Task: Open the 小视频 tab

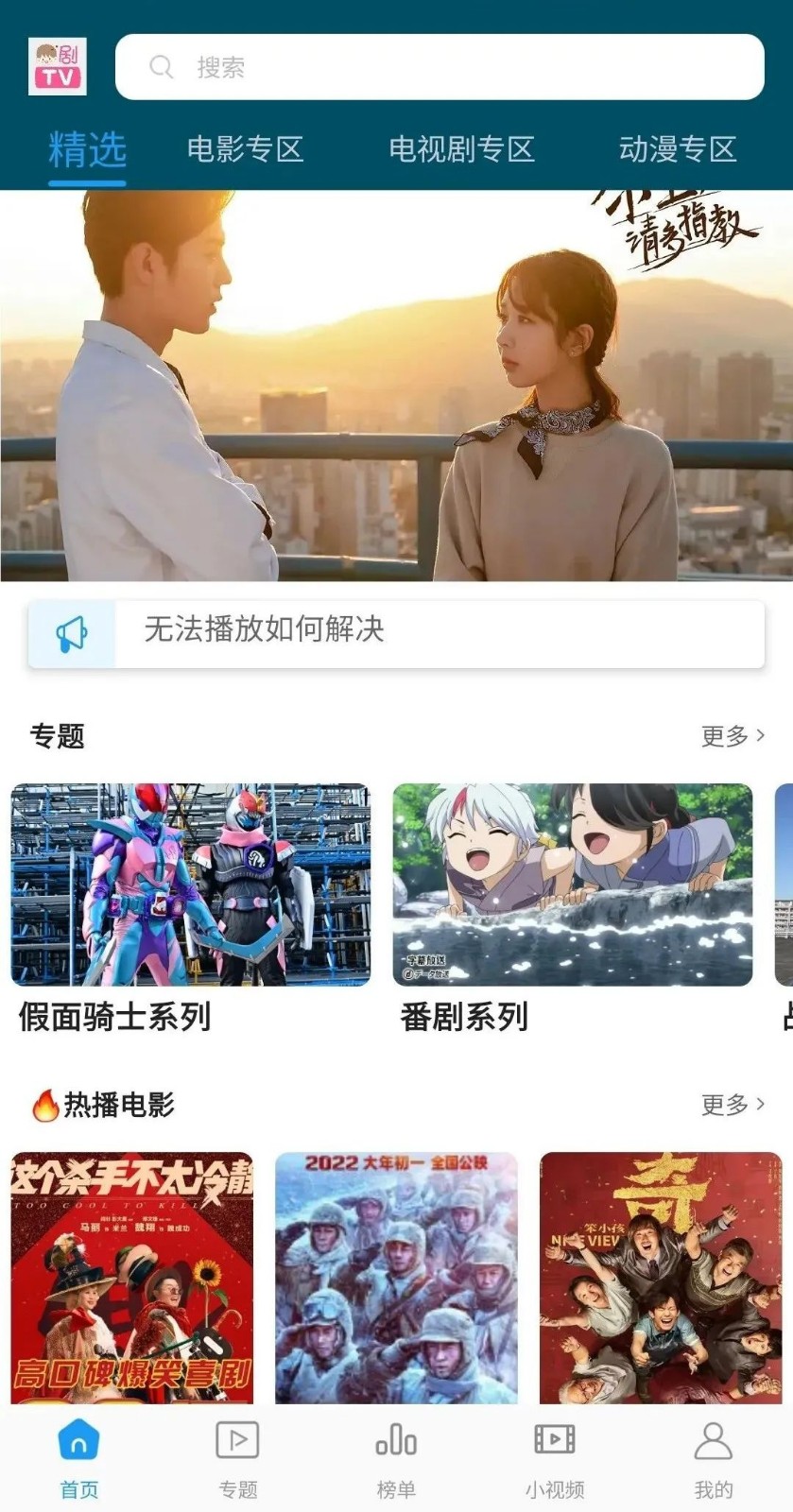Action: pyautogui.click(x=555, y=1460)
